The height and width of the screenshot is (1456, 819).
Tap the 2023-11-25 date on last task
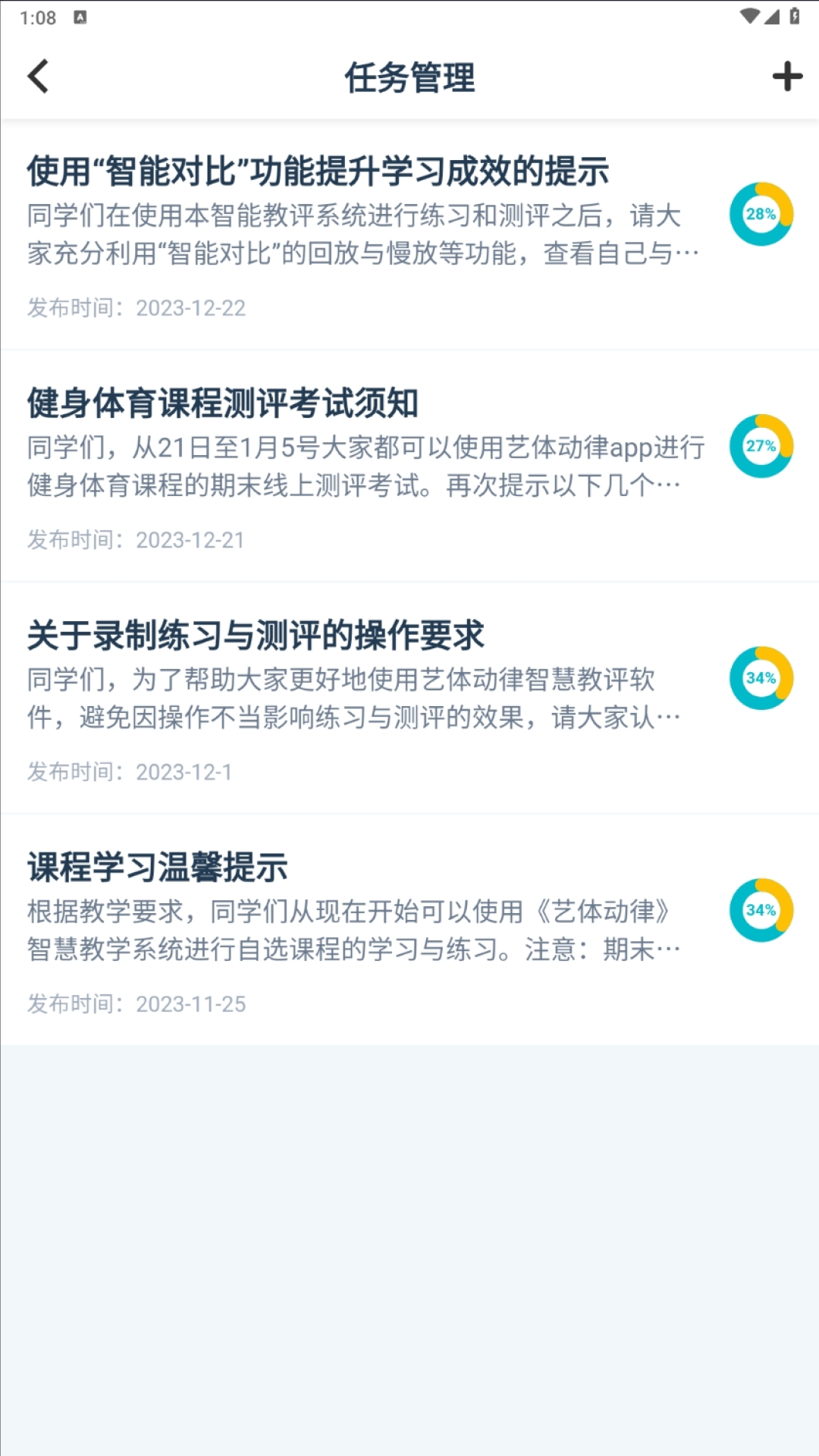click(x=136, y=1003)
